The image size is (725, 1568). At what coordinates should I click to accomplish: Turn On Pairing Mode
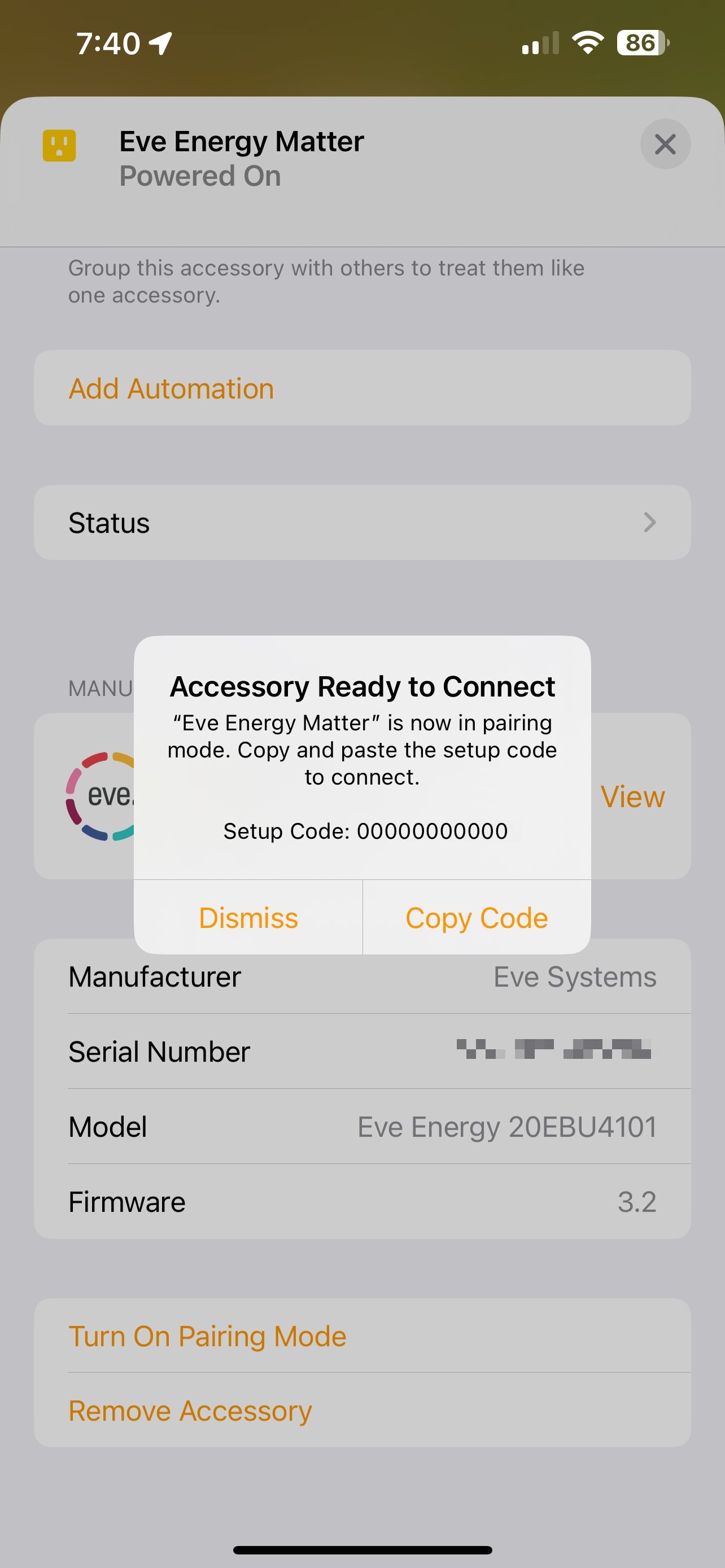(x=208, y=1335)
